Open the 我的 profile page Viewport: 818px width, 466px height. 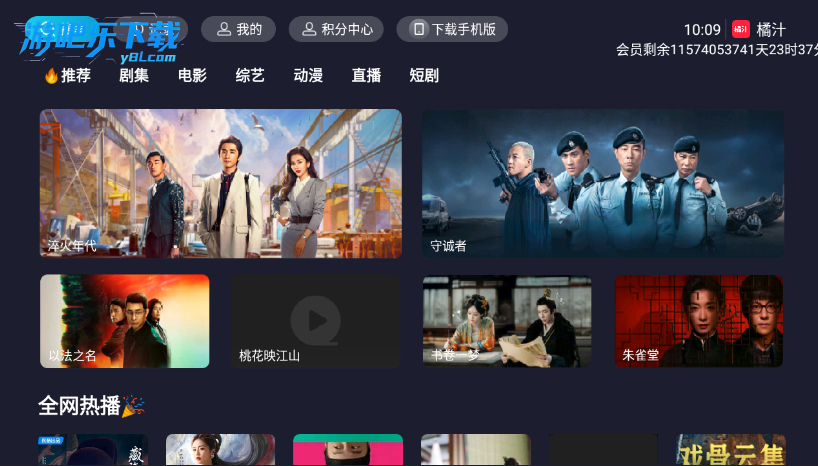[x=240, y=29]
